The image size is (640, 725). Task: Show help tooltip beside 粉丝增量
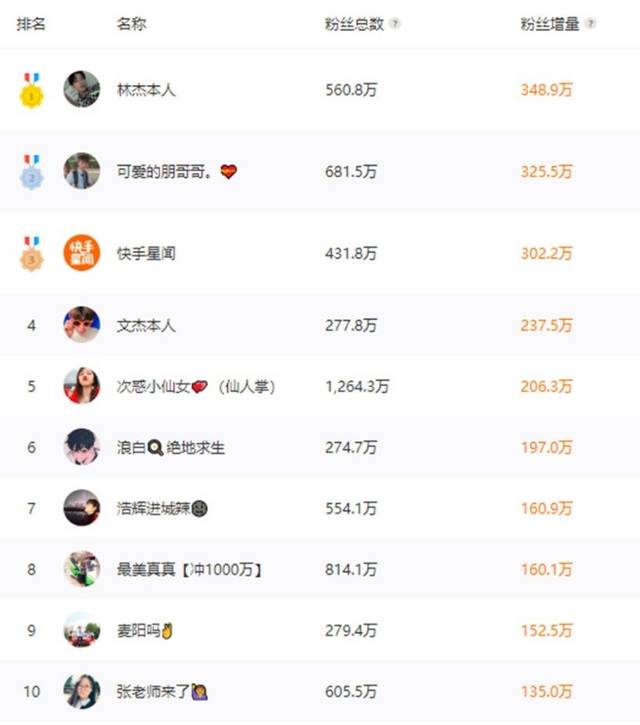click(x=590, y=24)
